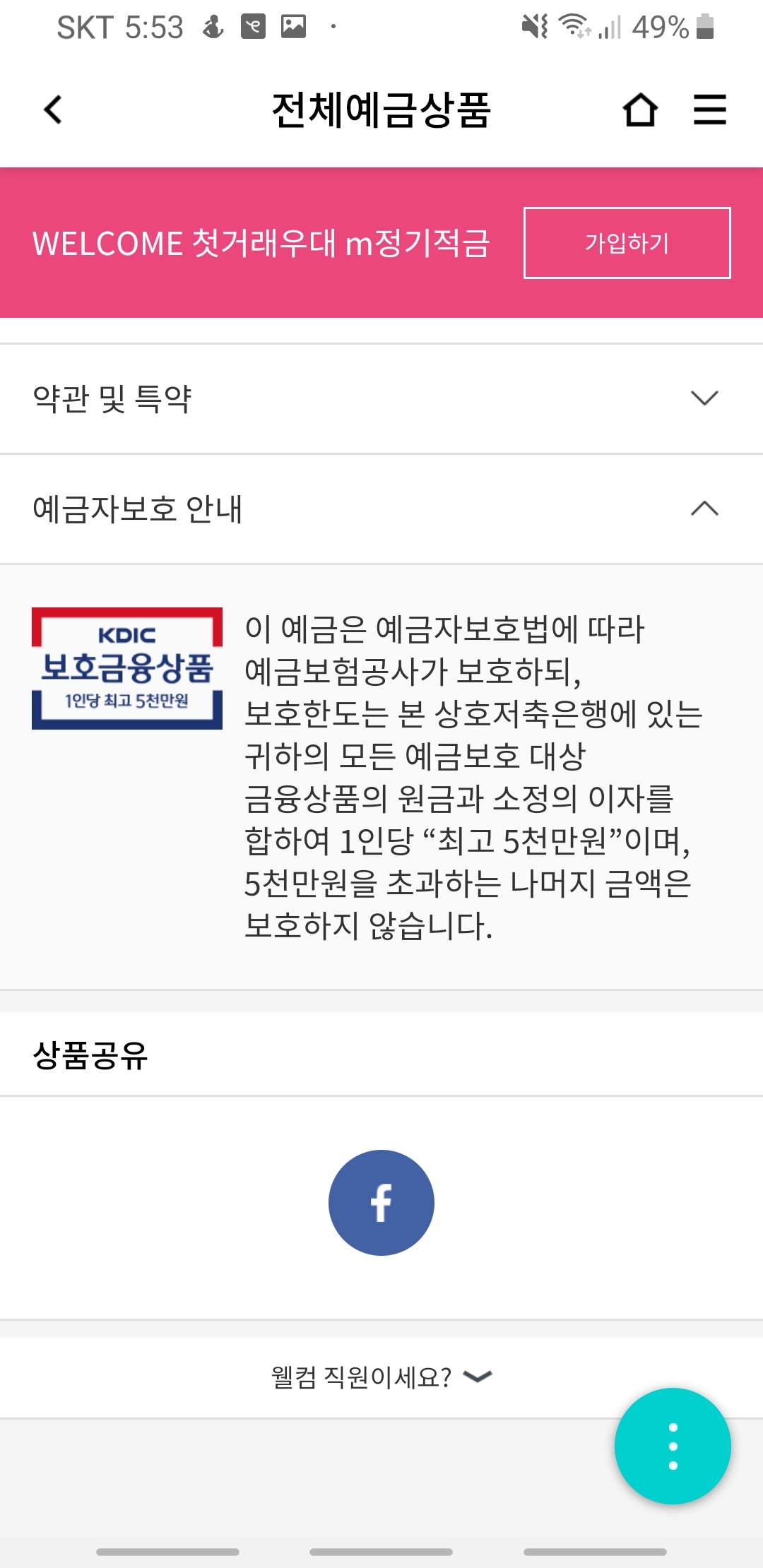Open the home icon in the header

click(640, 110)
